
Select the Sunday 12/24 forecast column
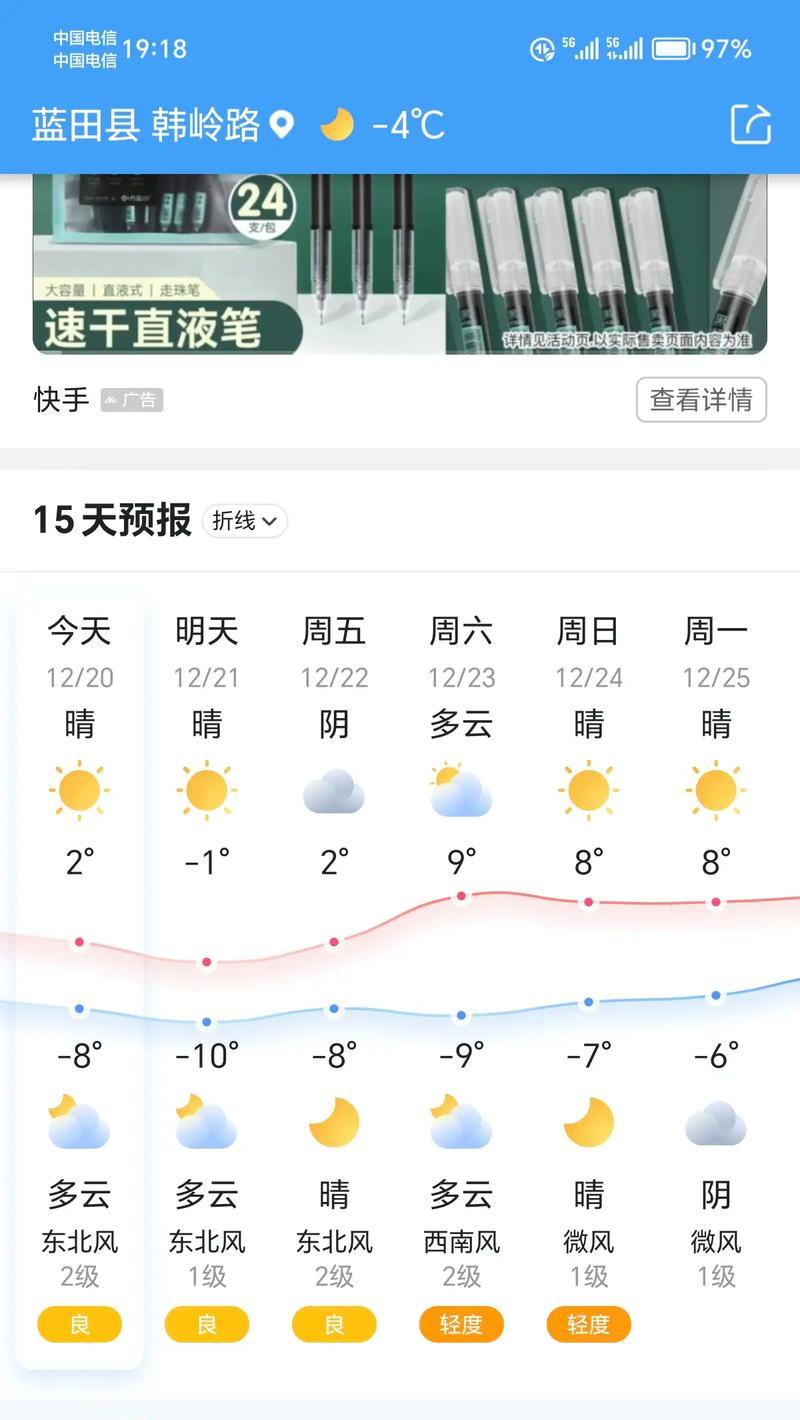click(588, 980)
